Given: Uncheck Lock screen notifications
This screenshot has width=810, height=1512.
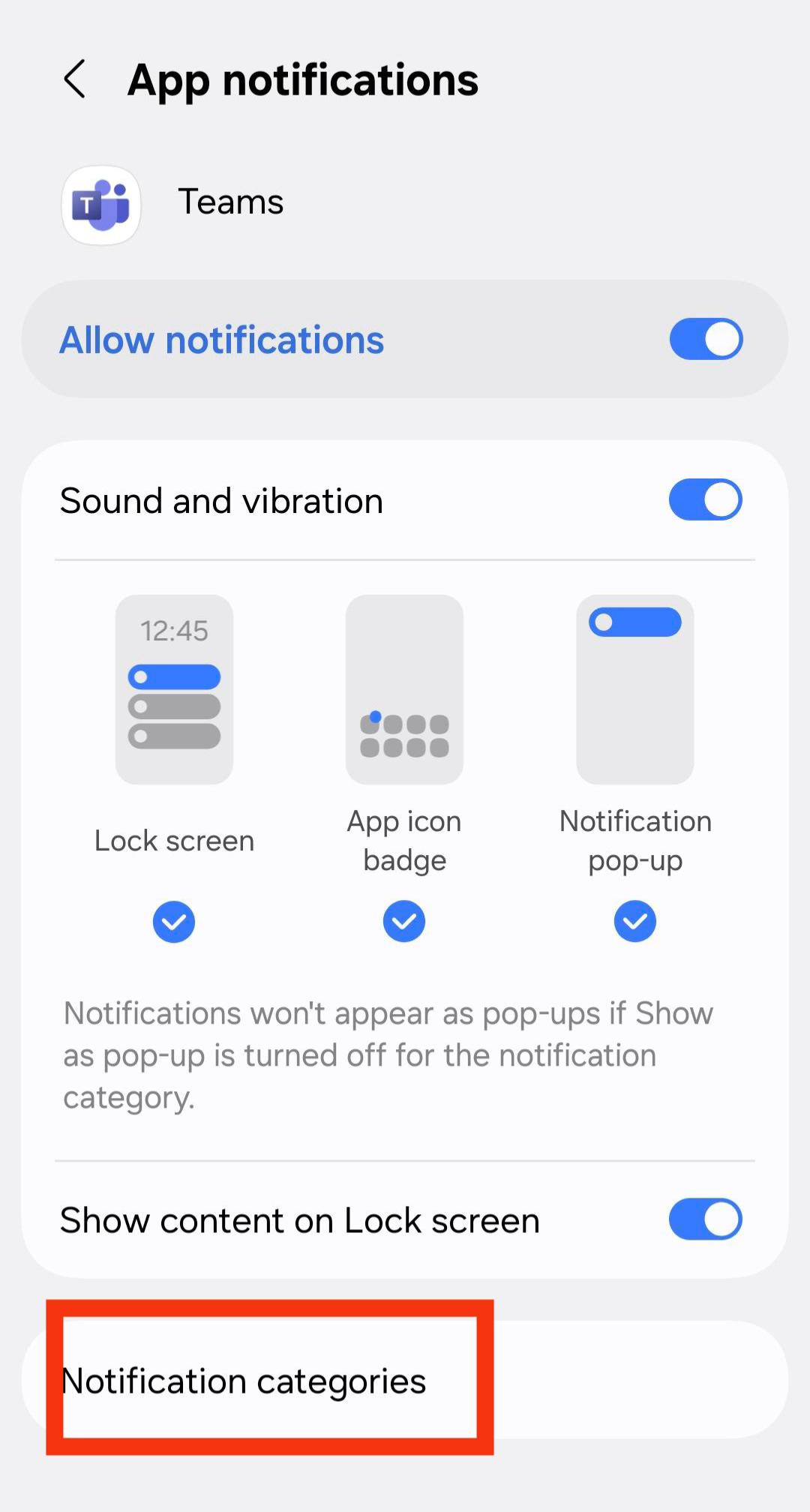Looking at the screenshot, I should (174, 921).
